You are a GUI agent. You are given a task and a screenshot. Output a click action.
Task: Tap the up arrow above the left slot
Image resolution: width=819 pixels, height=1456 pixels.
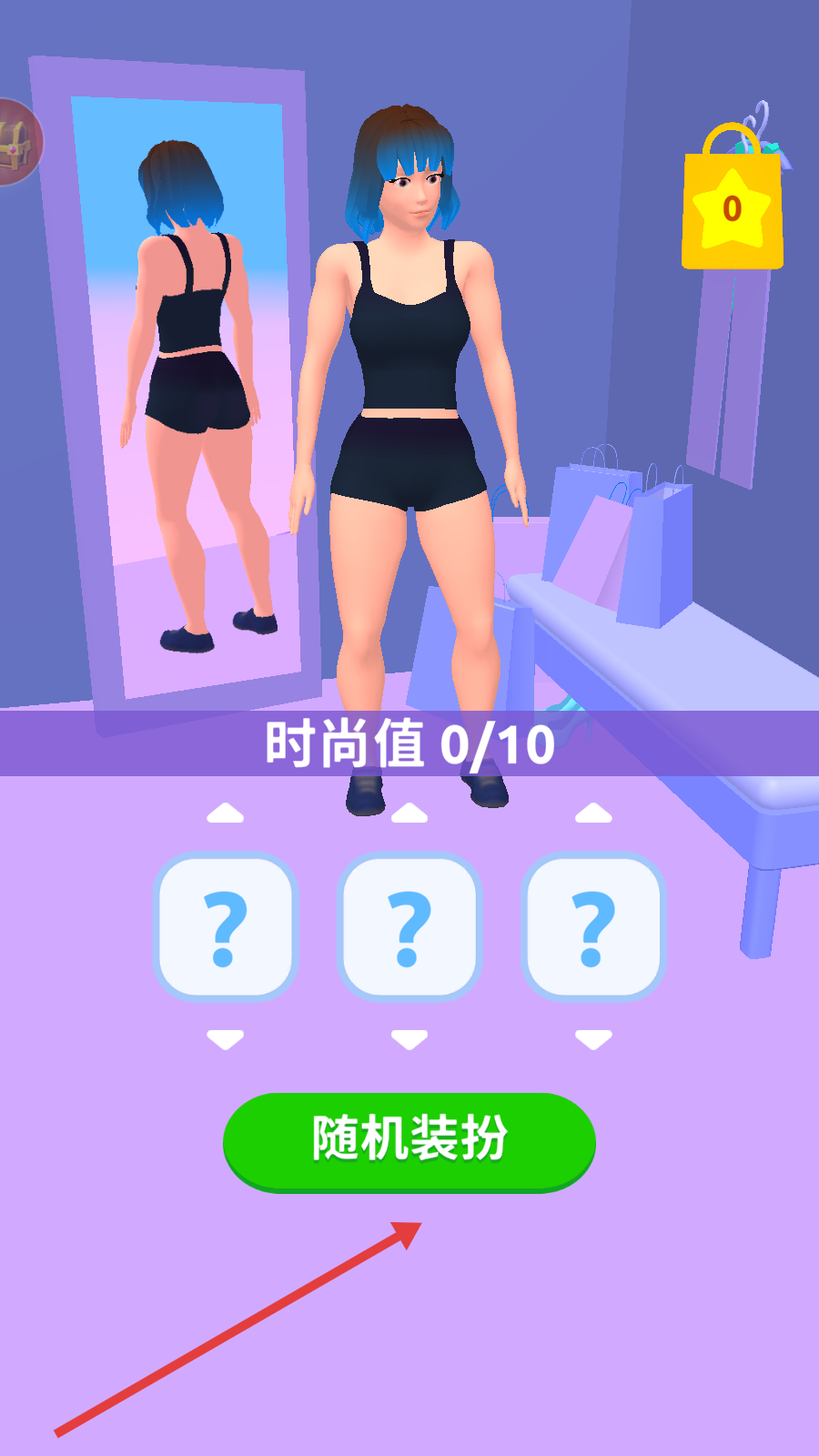click(225, 813)
